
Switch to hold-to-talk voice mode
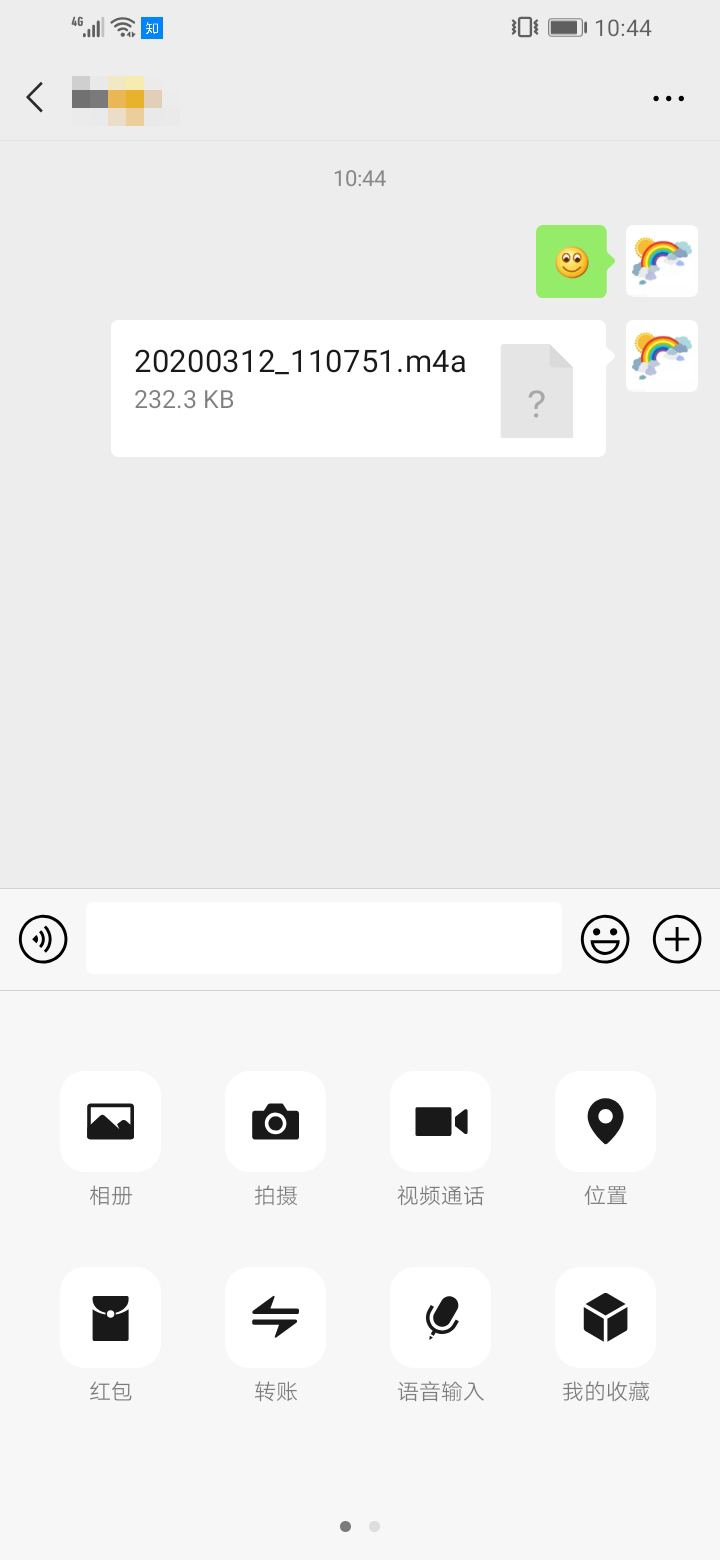[43, 939]
